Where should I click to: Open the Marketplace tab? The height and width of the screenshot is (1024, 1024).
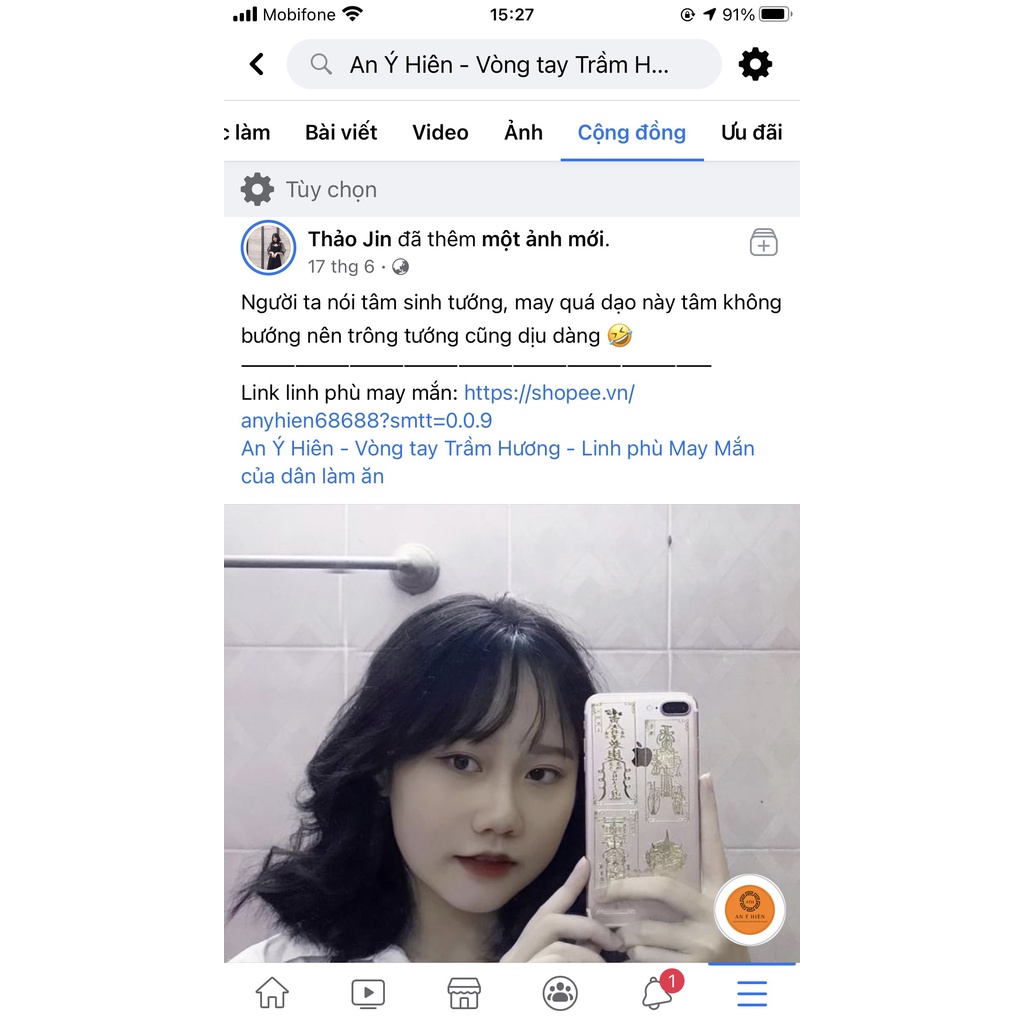click(x=464, y=993)
